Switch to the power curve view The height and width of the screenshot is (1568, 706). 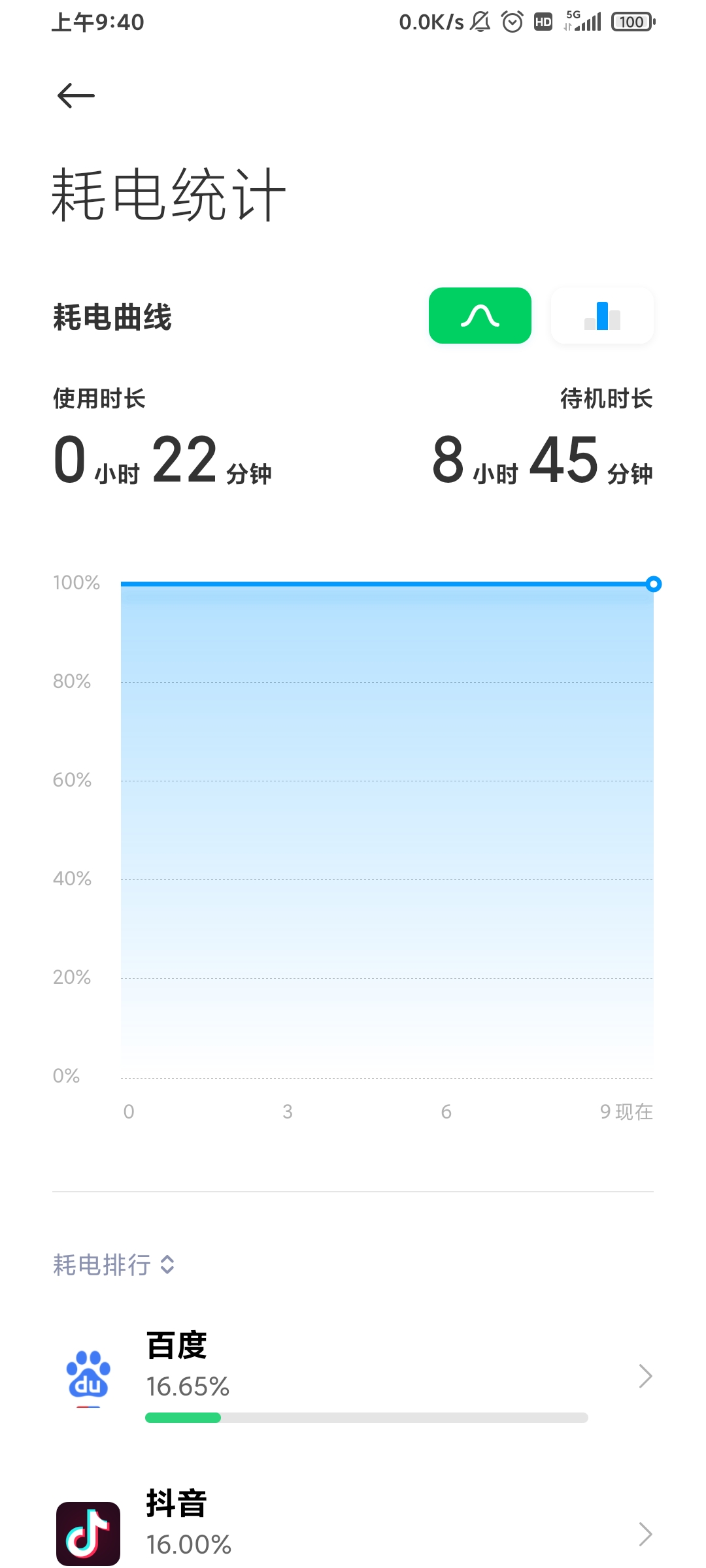pyautogui.click(x=480, y=316)
